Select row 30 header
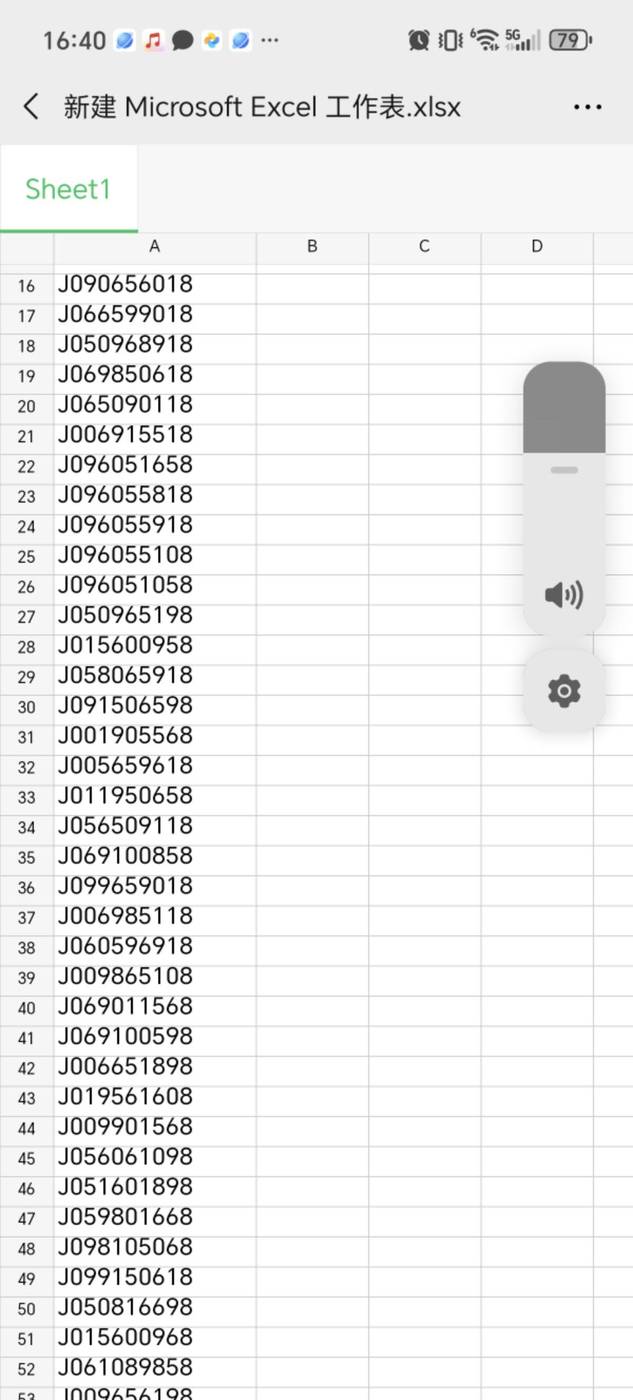The image size is (633, 1400). click(x=27, y=707)
